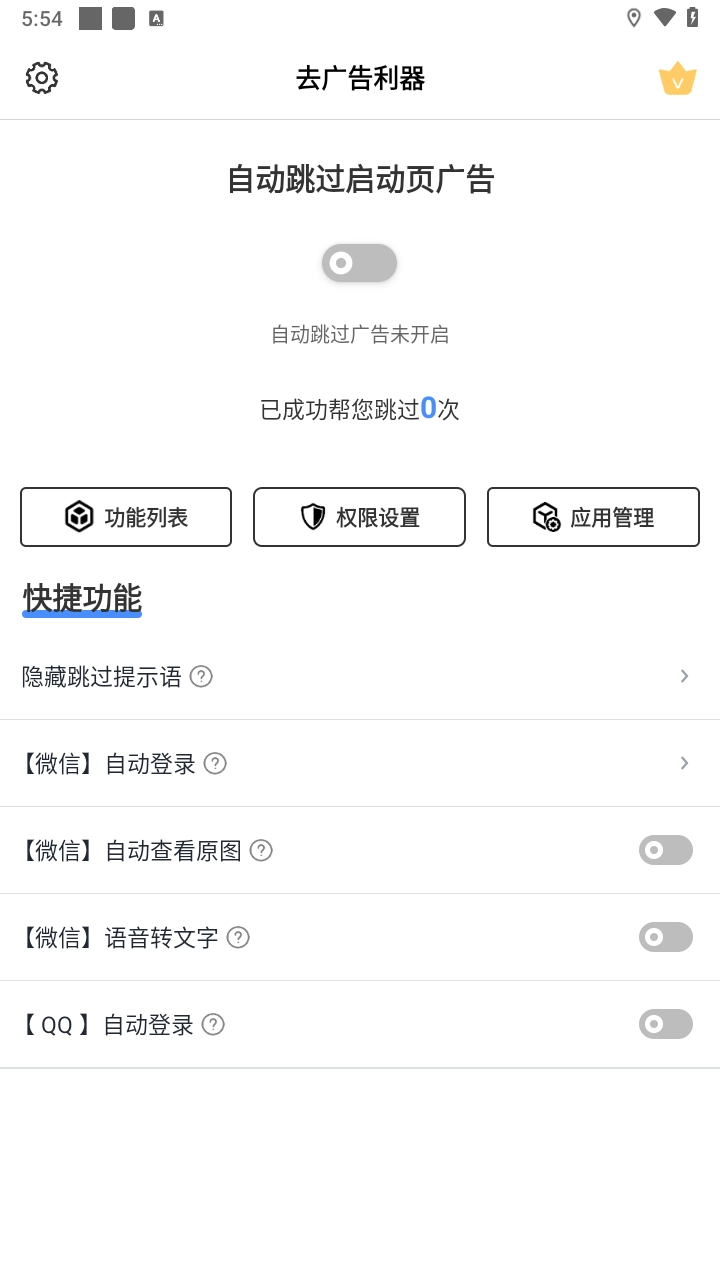Click the help icon beside 【微信】自动查看原图
Screen dimensions: 720x1280
[x=261, y=850]
